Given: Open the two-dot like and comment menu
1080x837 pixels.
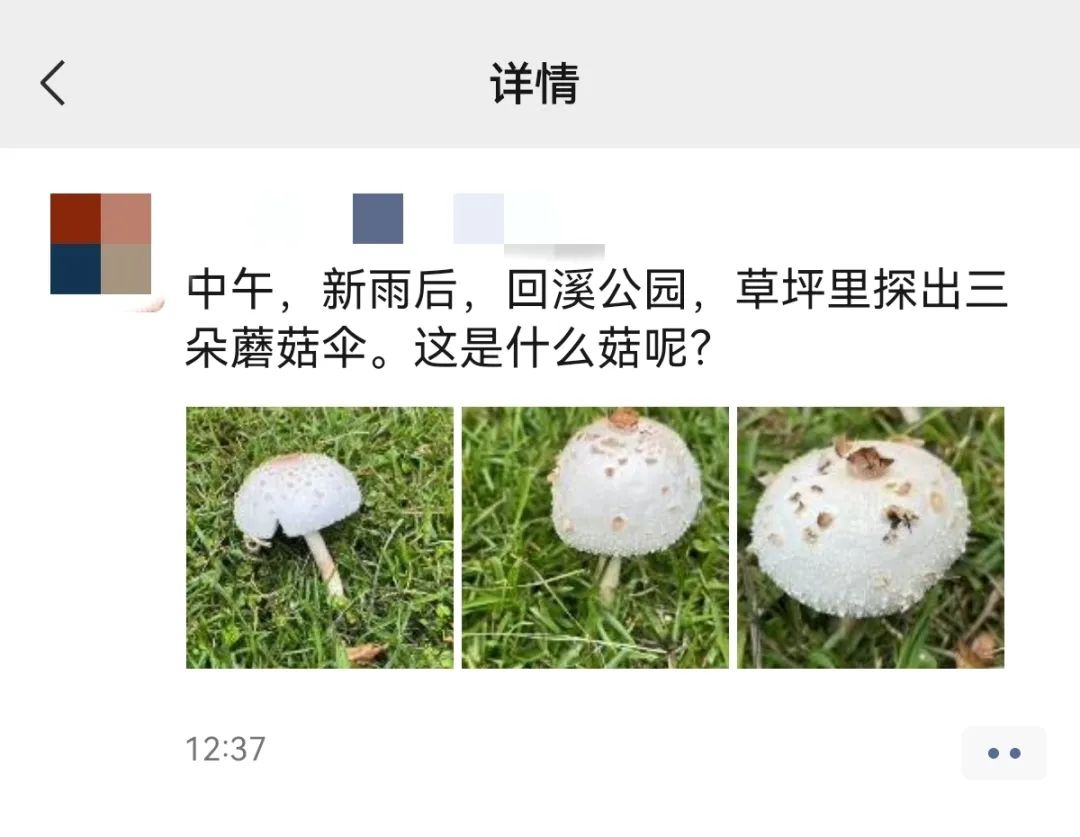Looking at the screenshot, I should tap(1003, 753).
